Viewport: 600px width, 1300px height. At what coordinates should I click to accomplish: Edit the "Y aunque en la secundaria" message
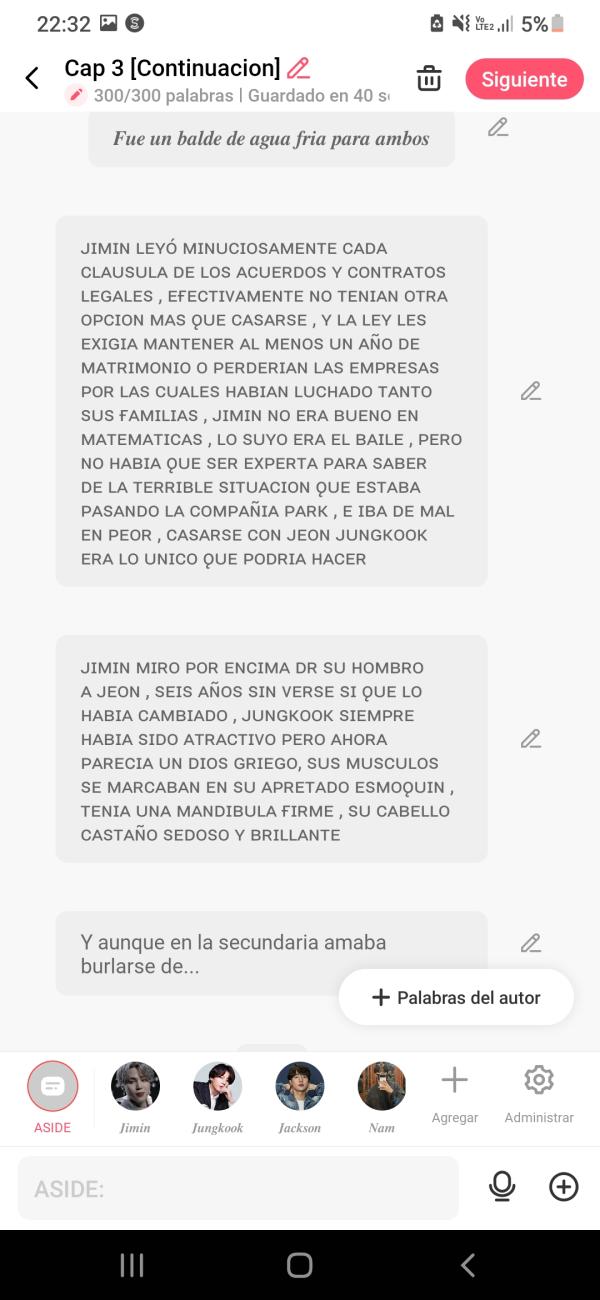tap(531, 943)
